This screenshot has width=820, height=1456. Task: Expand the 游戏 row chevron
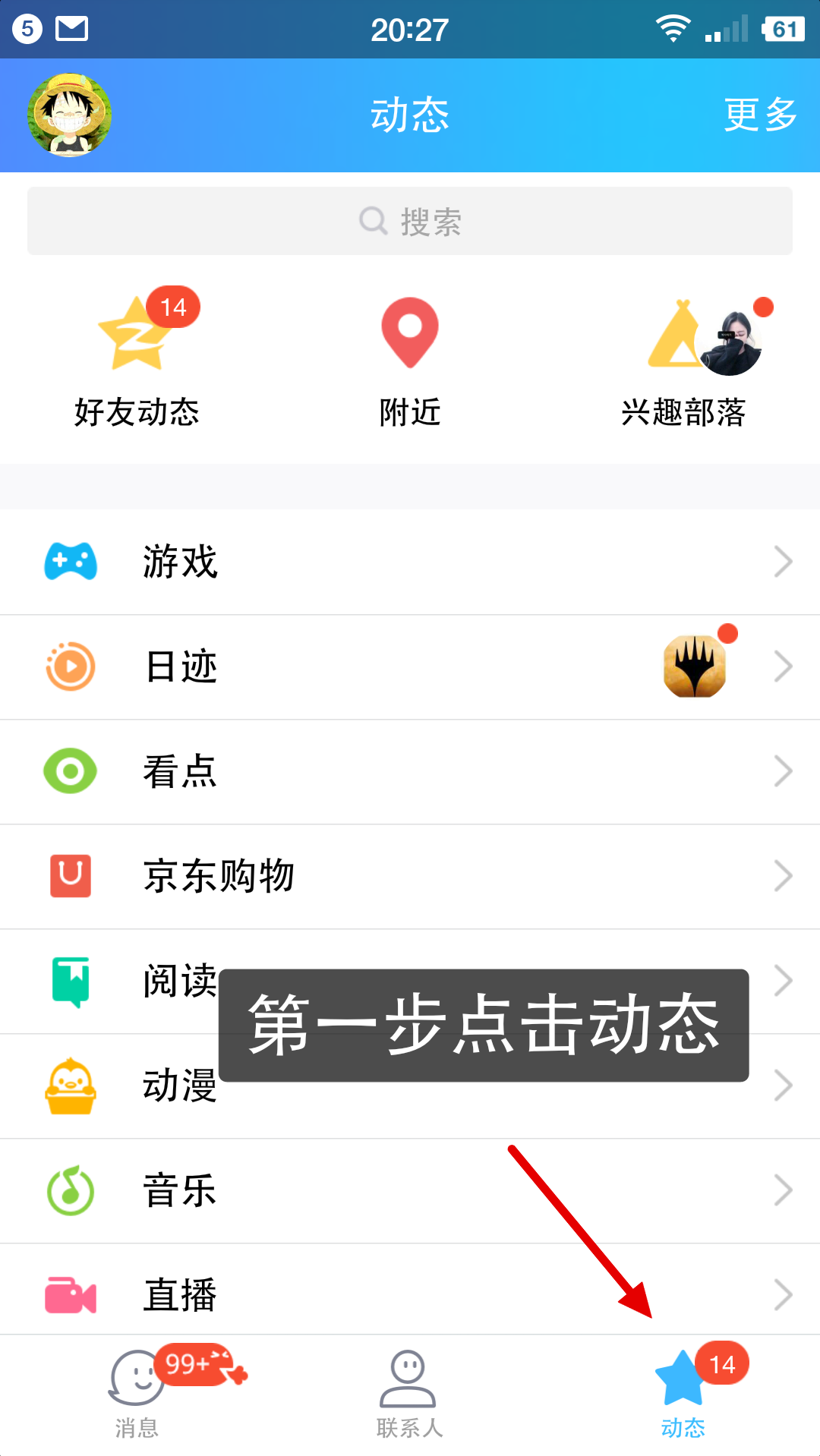point(784,562)
